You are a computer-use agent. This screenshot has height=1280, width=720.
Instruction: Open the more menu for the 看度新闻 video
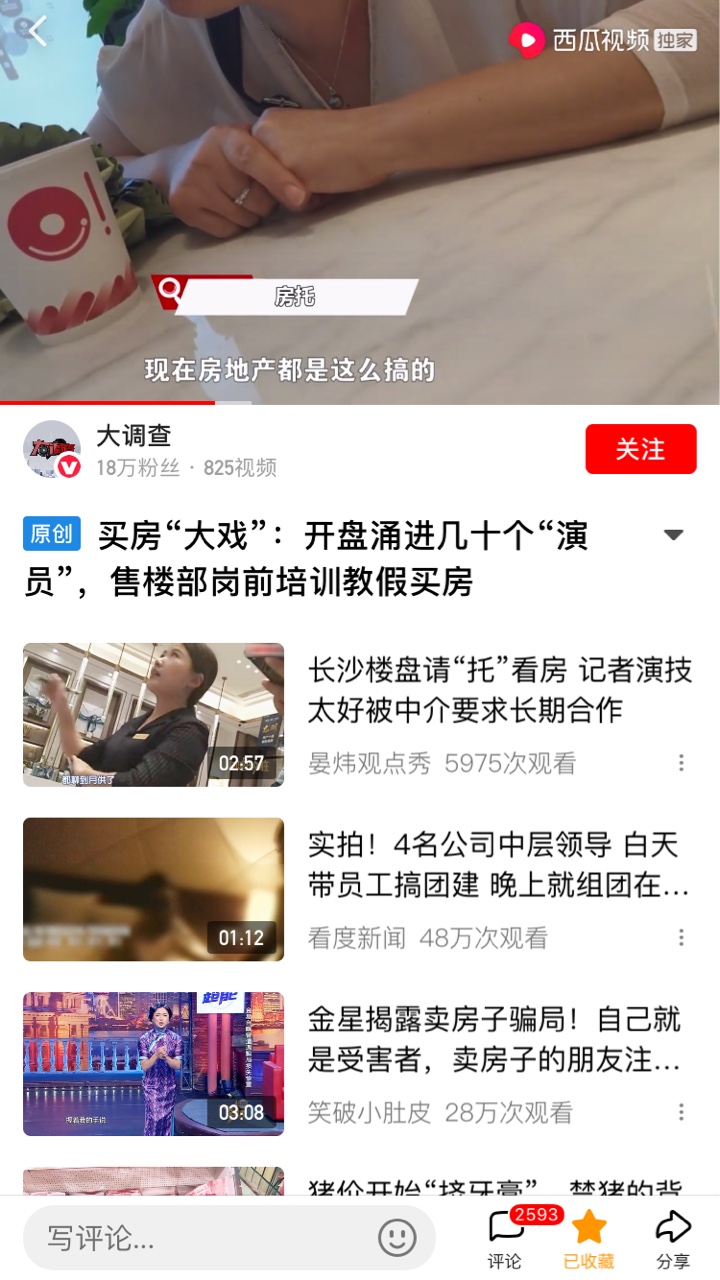click(681, 937)
